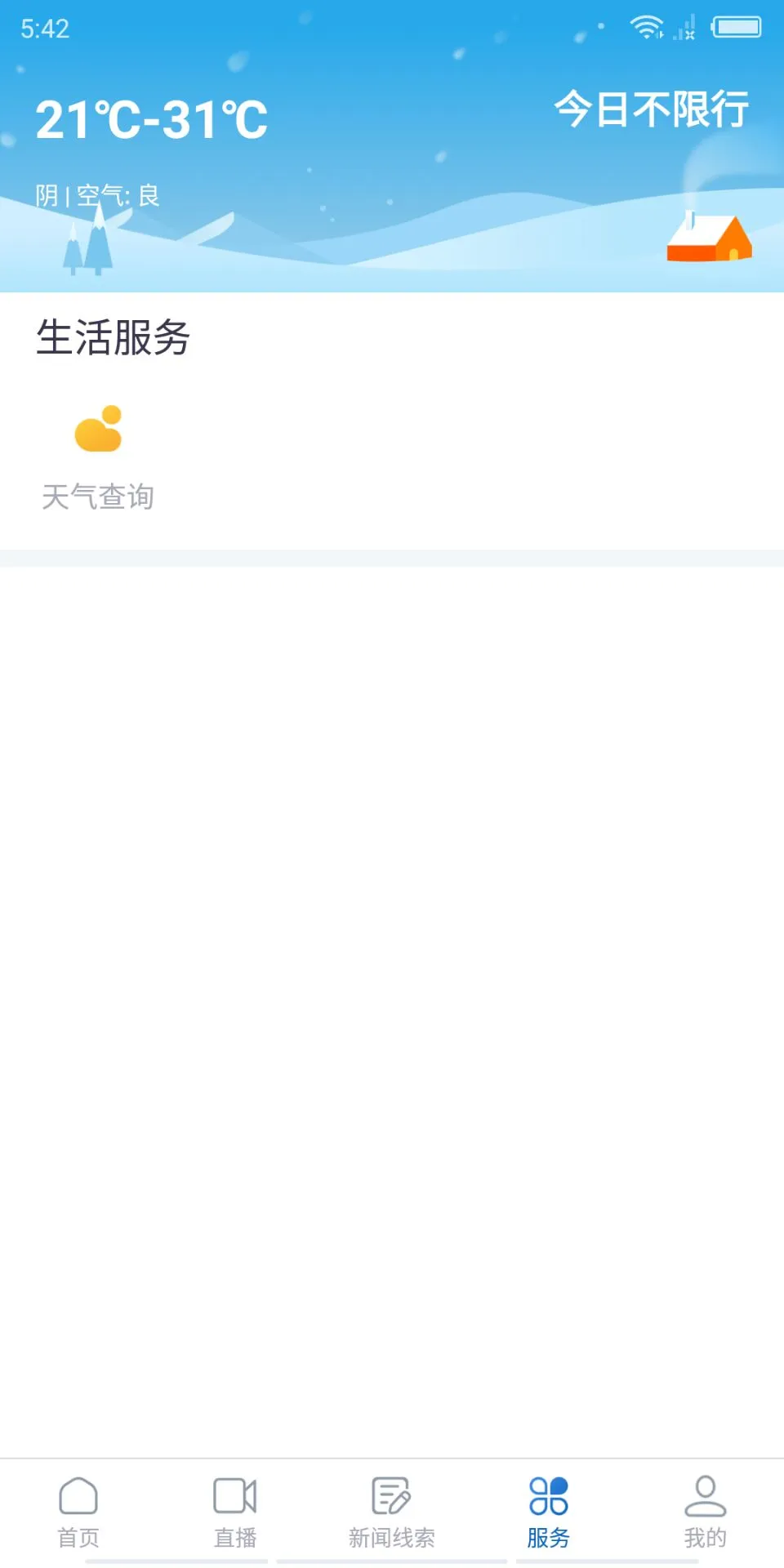Switch to the 首页 tab
Screen dimensions: 784x1568
(78, 1511)
